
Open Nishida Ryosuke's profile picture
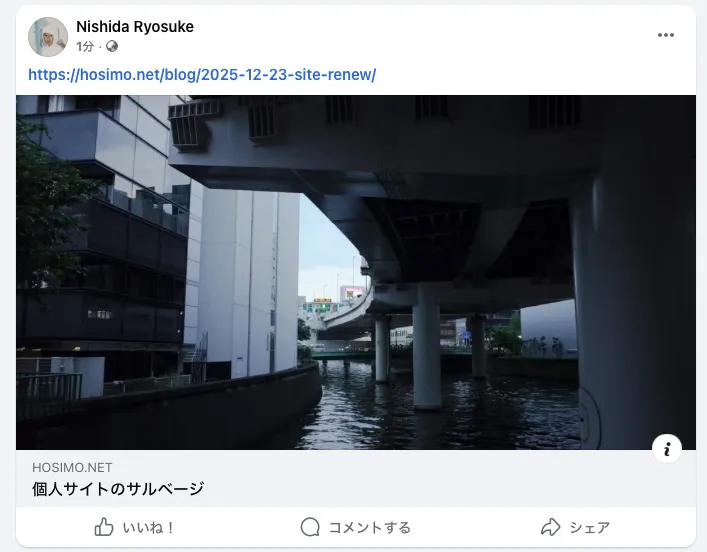coord(48,37)
